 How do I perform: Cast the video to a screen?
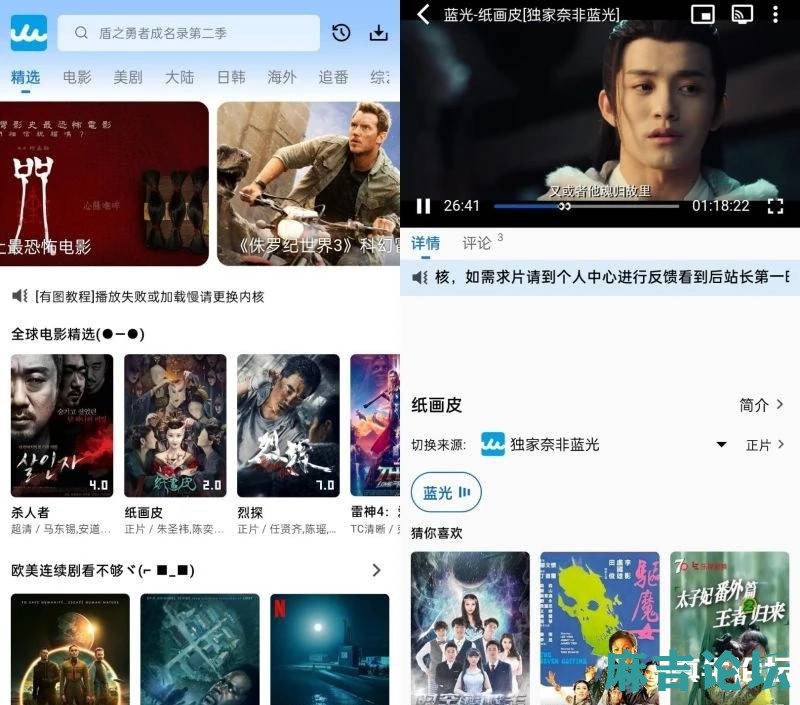[741, 14]
